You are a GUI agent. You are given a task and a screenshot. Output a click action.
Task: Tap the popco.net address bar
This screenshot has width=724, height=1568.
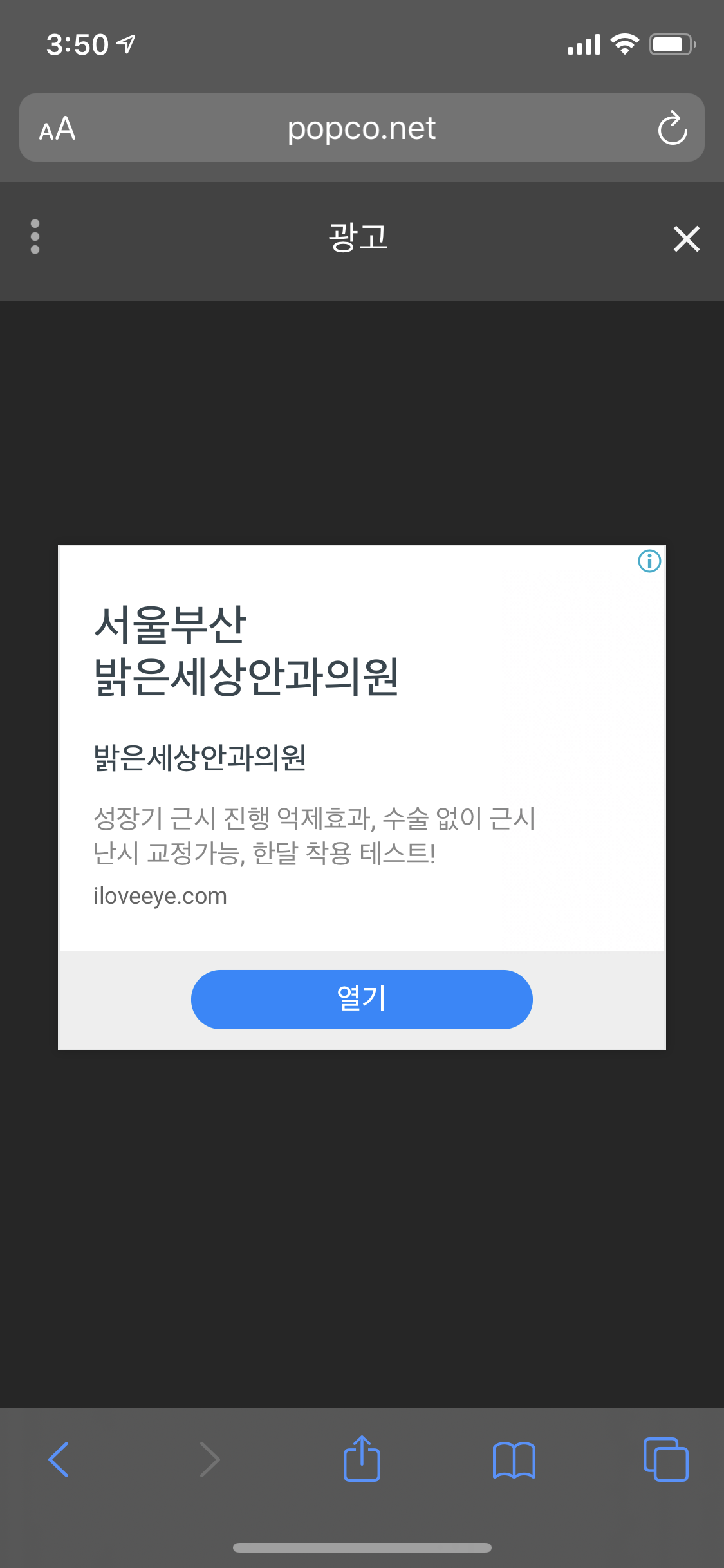click(x=361, y=128)
